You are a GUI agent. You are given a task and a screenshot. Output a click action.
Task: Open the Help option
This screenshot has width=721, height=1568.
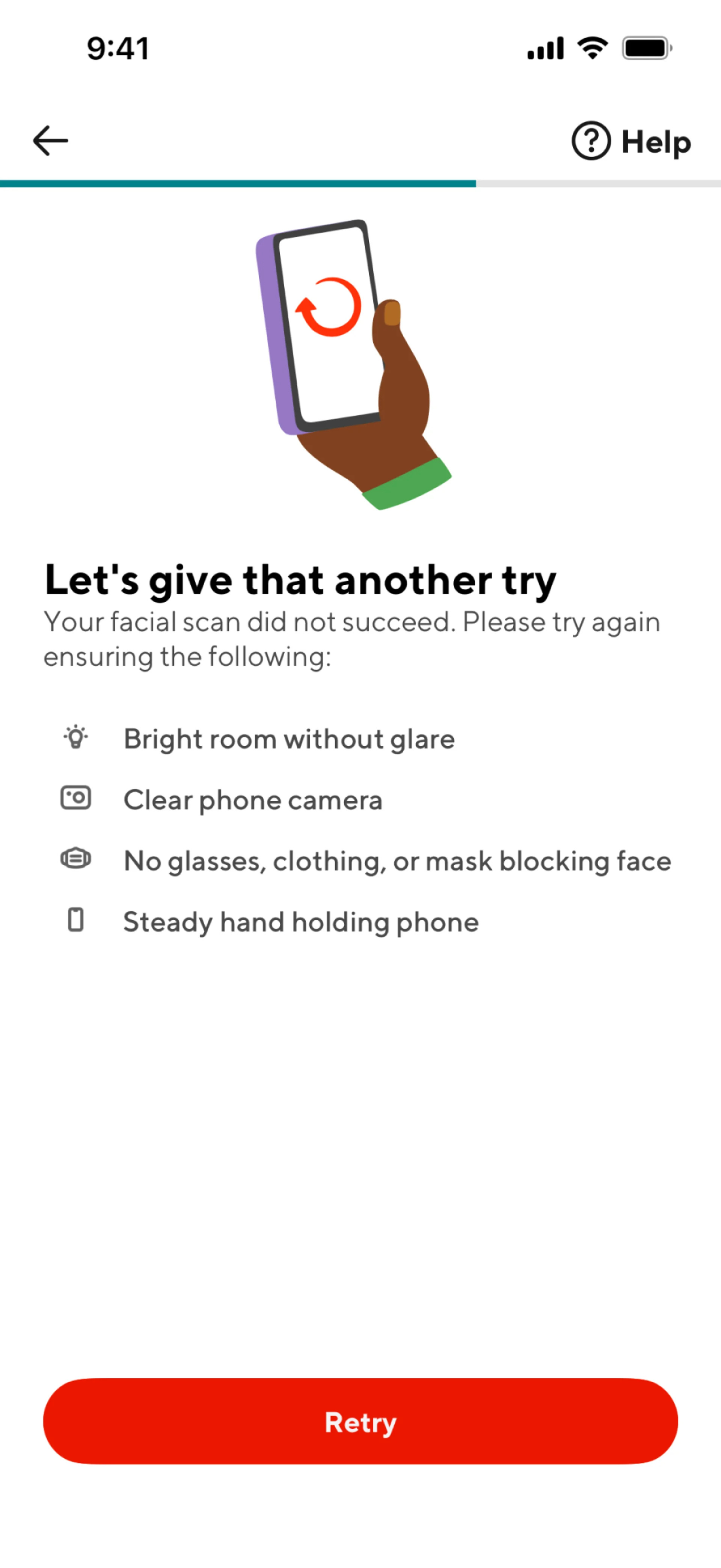coord(632,141)
